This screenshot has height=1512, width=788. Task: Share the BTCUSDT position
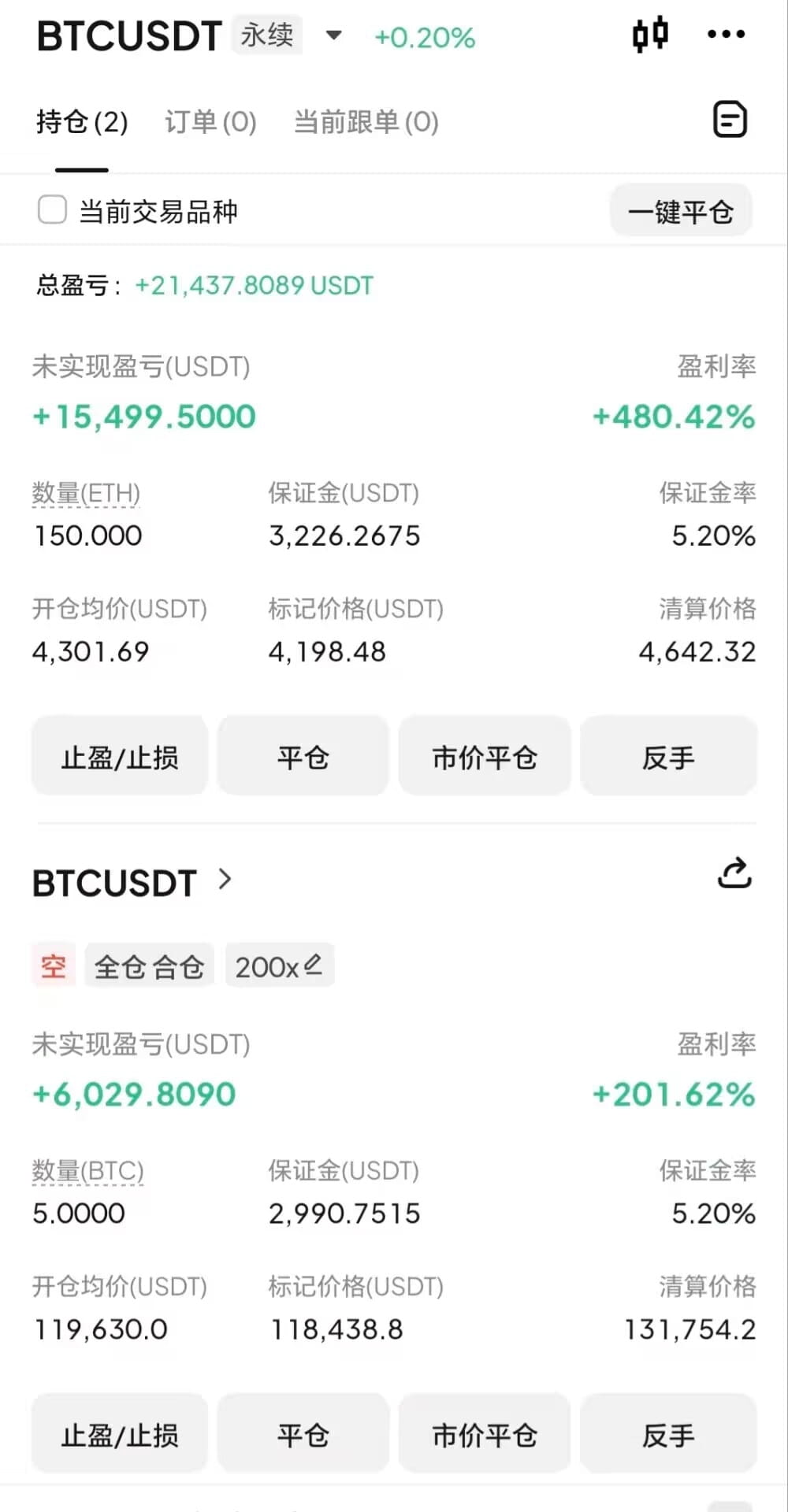pos(734,873)
